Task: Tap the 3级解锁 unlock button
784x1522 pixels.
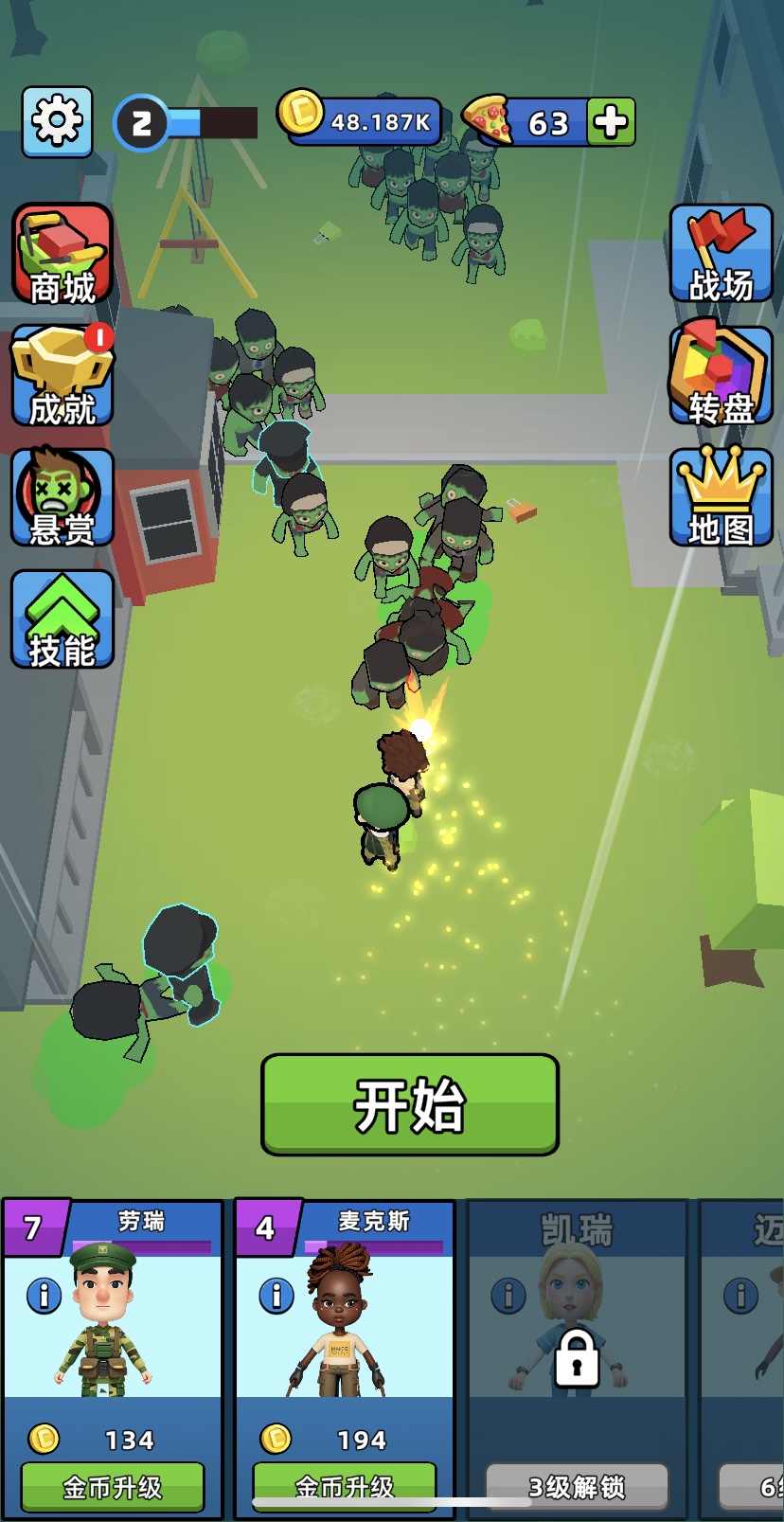Action: pyautogui.click(x=577, y=1486)
